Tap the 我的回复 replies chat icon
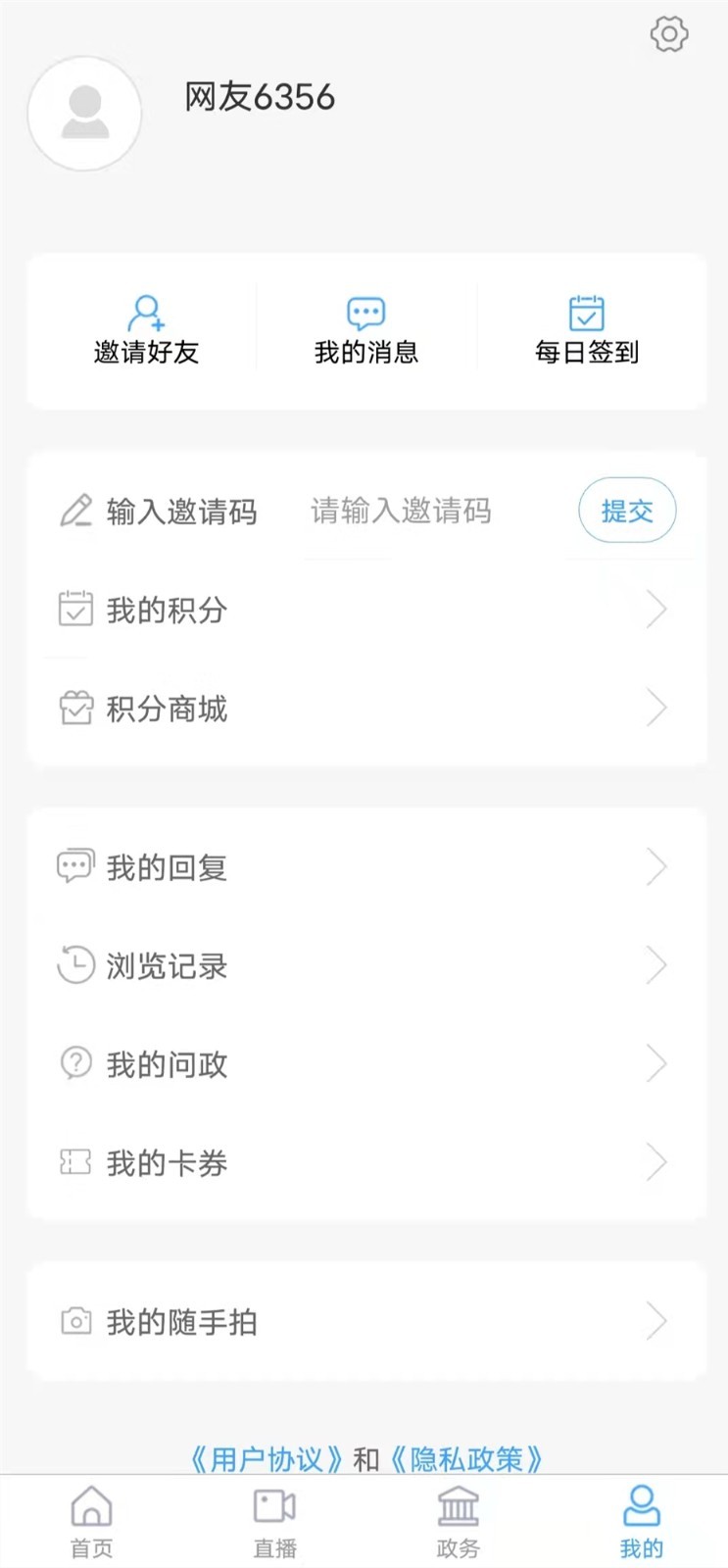The image size is (728, 1568). 73,865
